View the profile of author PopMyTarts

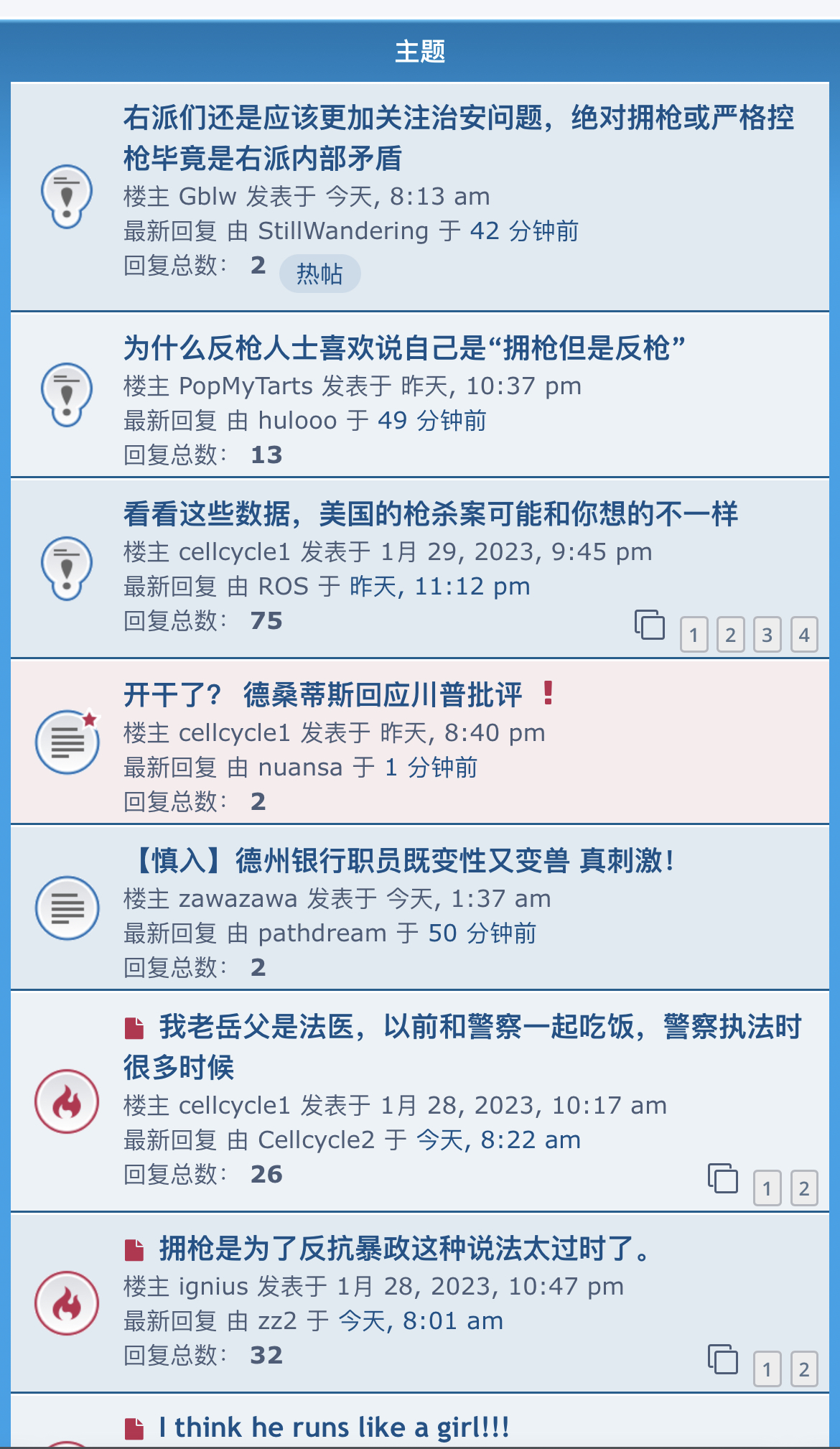click(246, 386)
